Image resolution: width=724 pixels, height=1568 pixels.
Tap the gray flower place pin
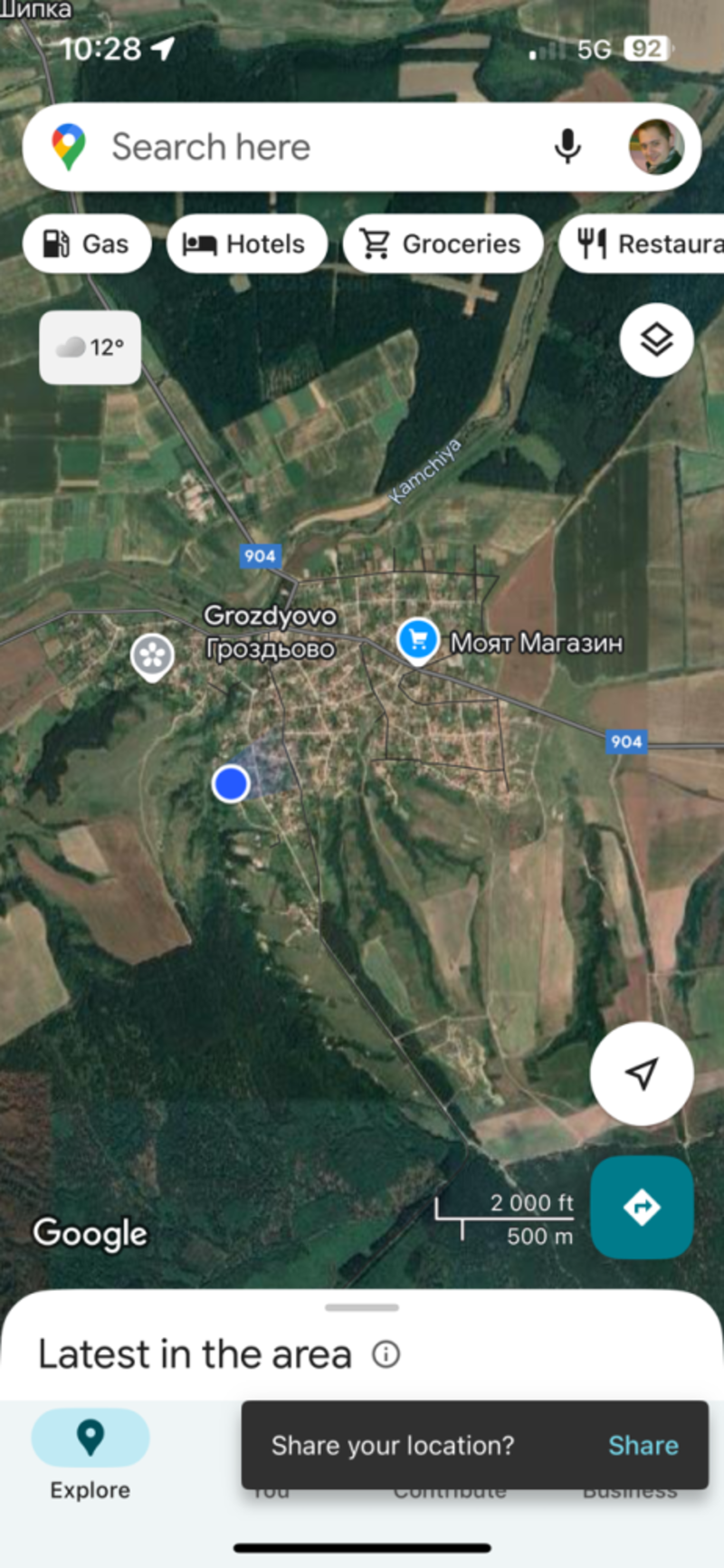[x=152, y=655]
